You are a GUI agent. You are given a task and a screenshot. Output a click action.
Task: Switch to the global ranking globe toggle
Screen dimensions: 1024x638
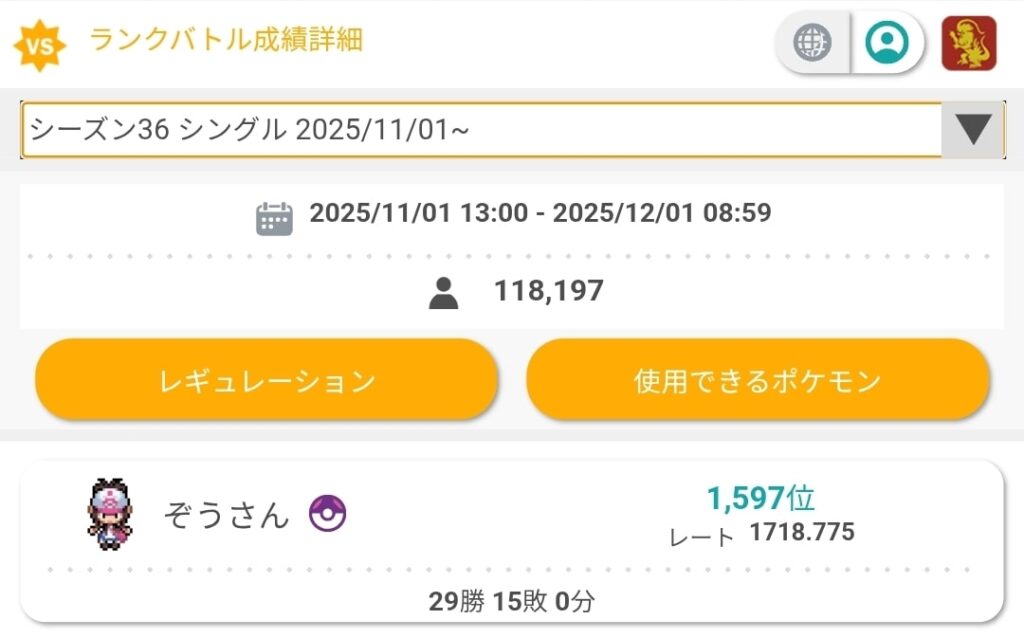pyautogui.click(x=813, y=43)
